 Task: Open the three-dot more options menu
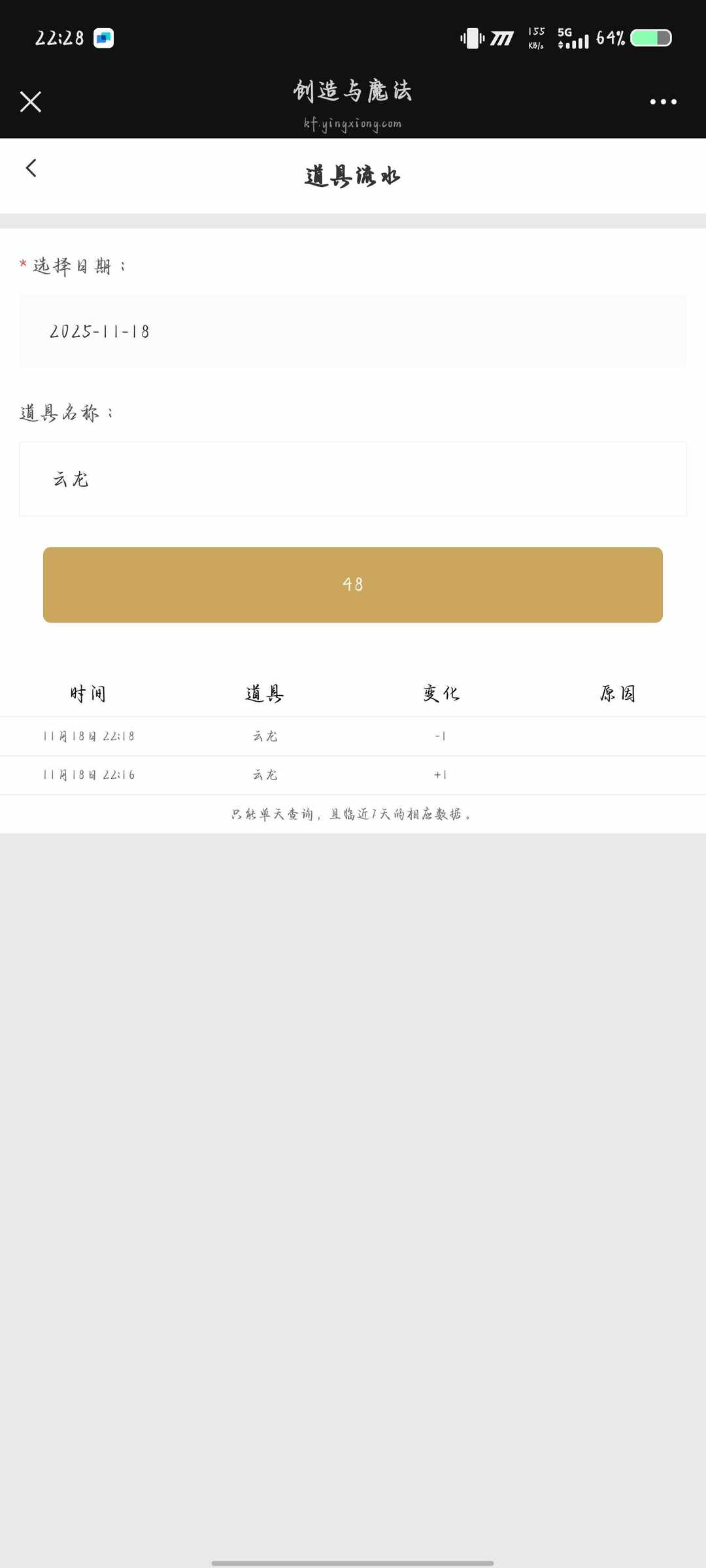(x=663, y=102)
